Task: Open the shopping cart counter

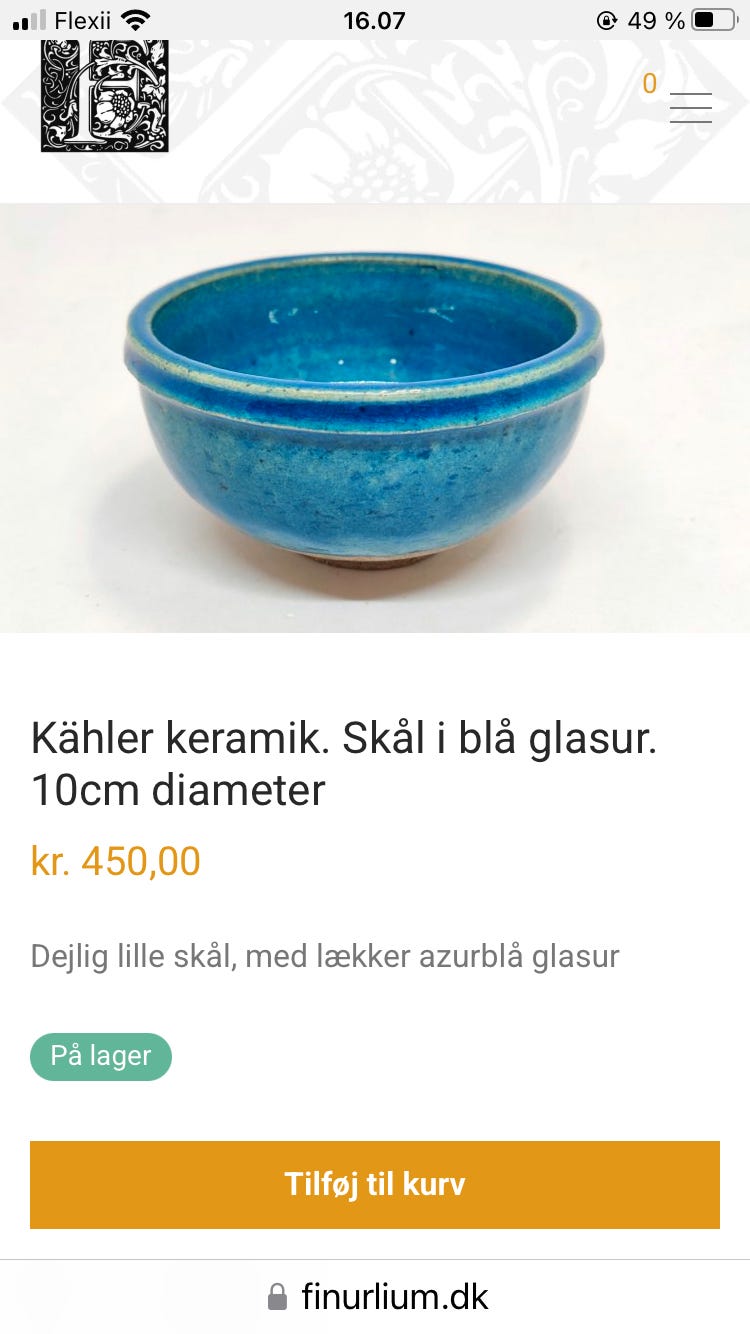Action: coord(650,85)
